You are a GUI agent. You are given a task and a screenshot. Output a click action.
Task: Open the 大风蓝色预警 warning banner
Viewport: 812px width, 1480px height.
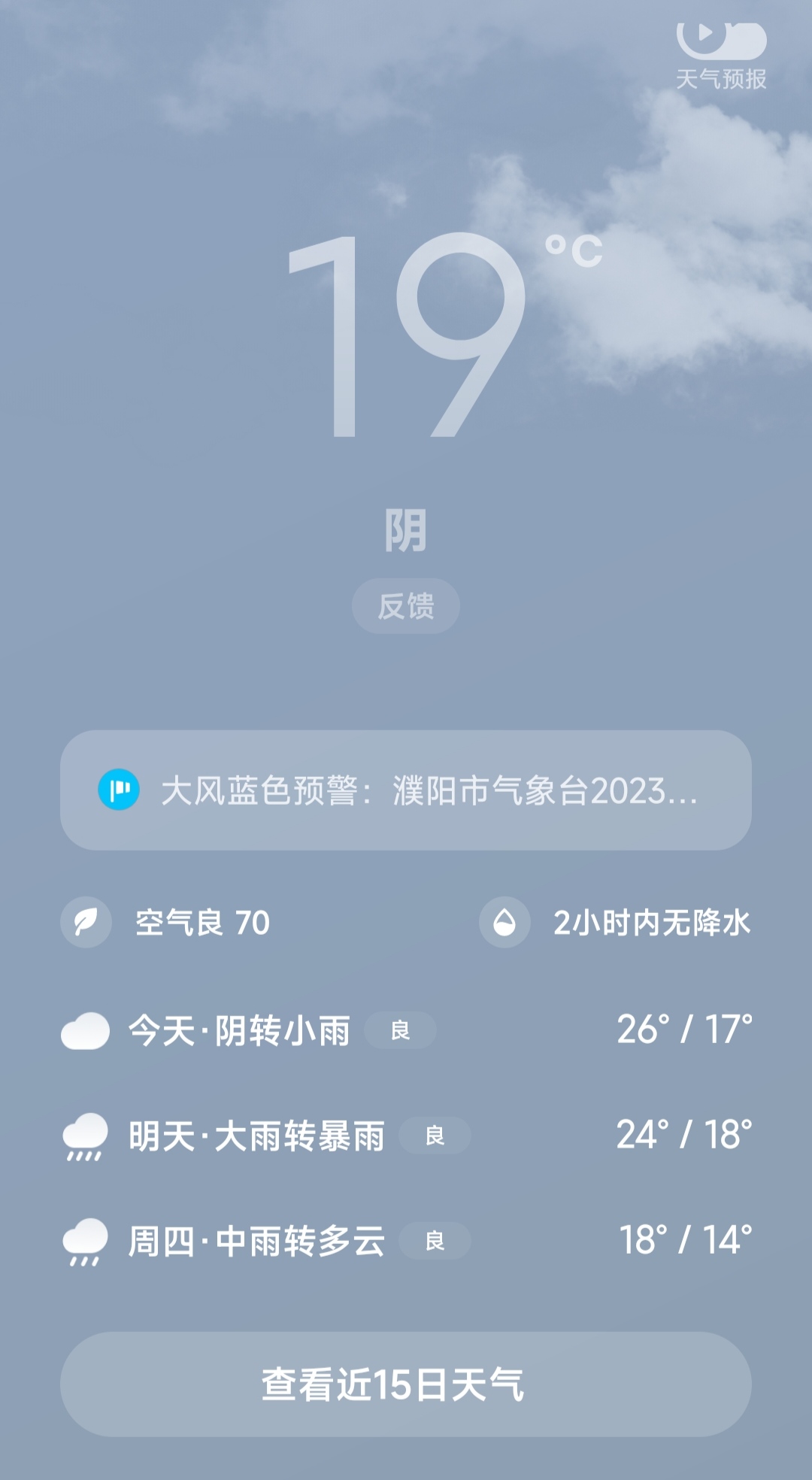pos(406,790)
